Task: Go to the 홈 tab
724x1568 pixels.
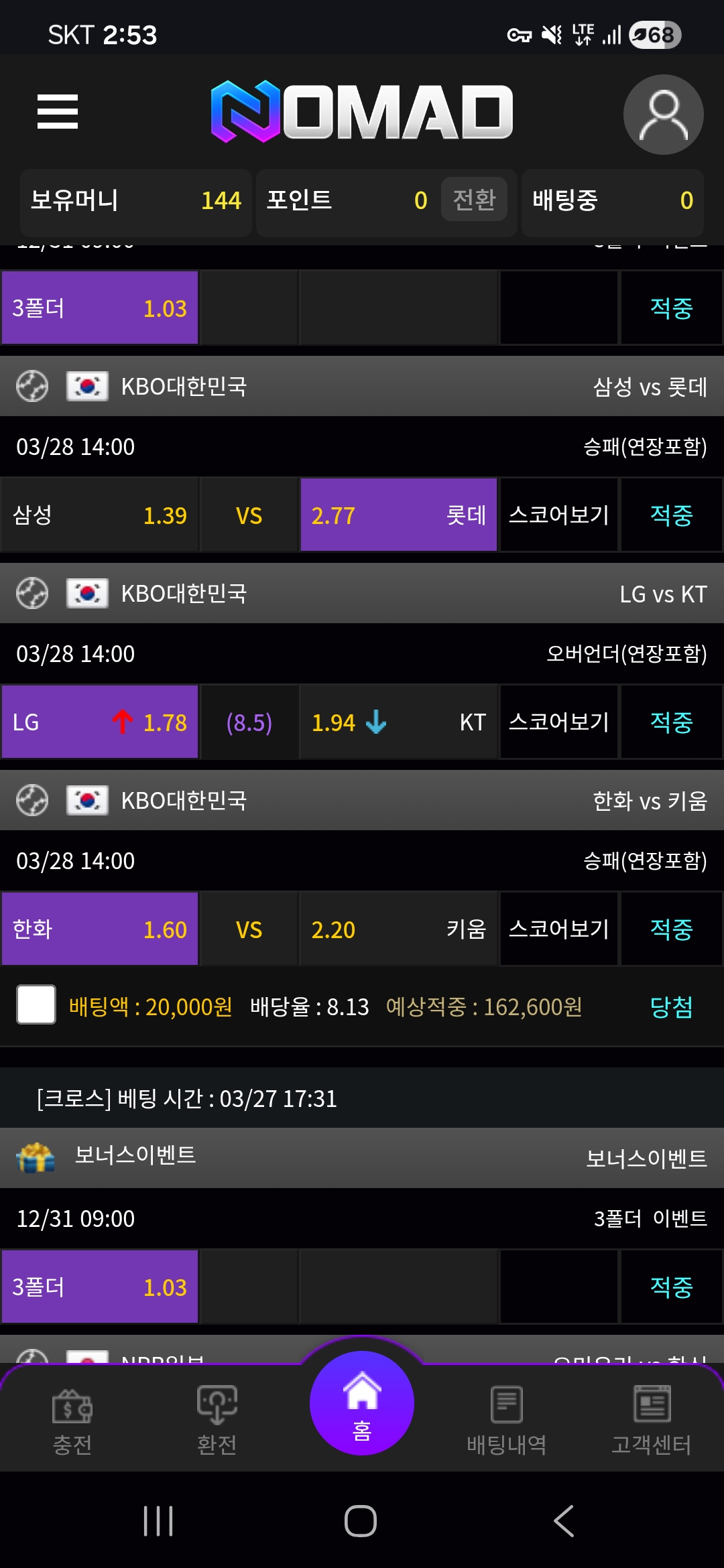Action: (x=362, y=1404)
